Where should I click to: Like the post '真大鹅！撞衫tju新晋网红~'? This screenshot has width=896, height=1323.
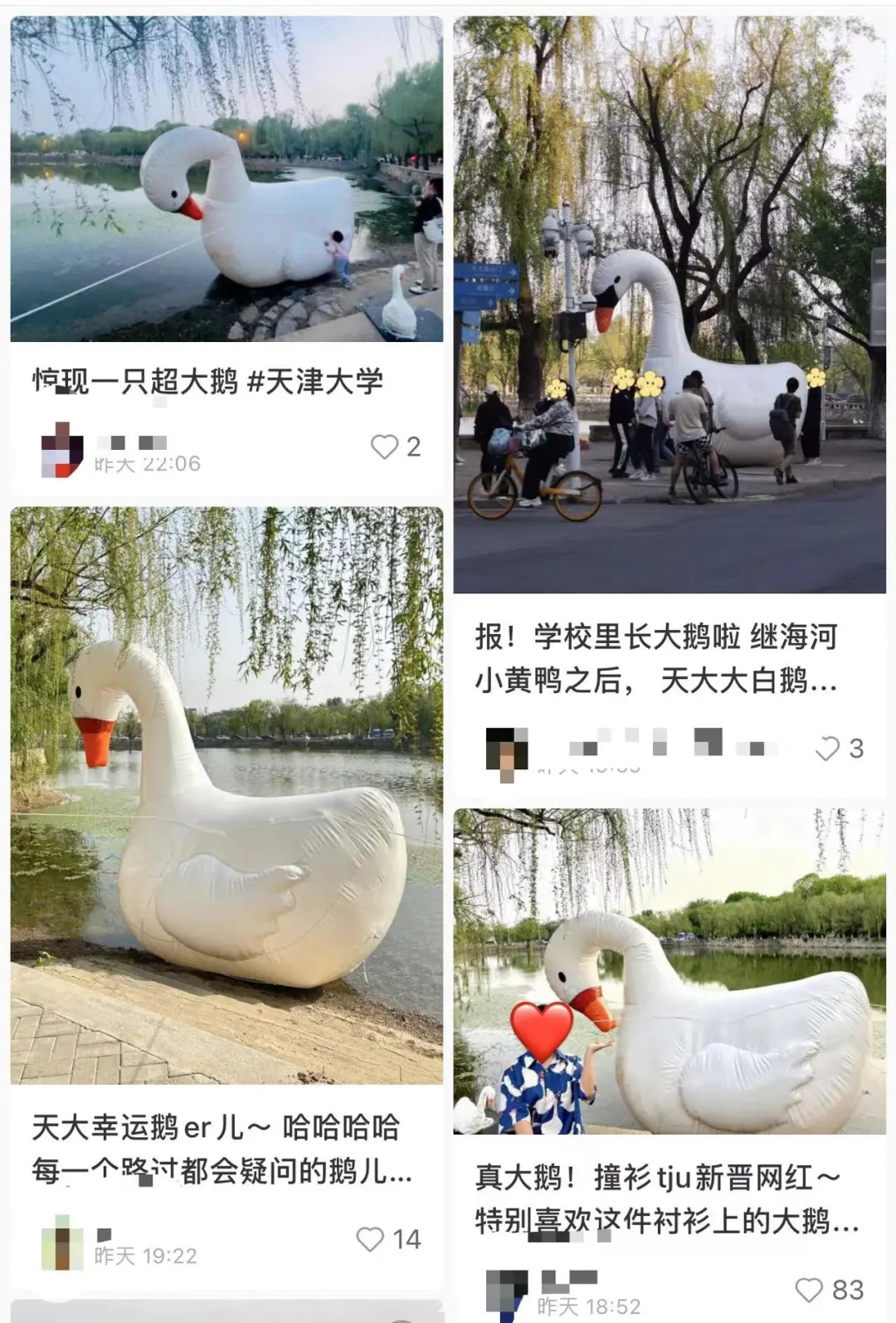point(809,1290)
